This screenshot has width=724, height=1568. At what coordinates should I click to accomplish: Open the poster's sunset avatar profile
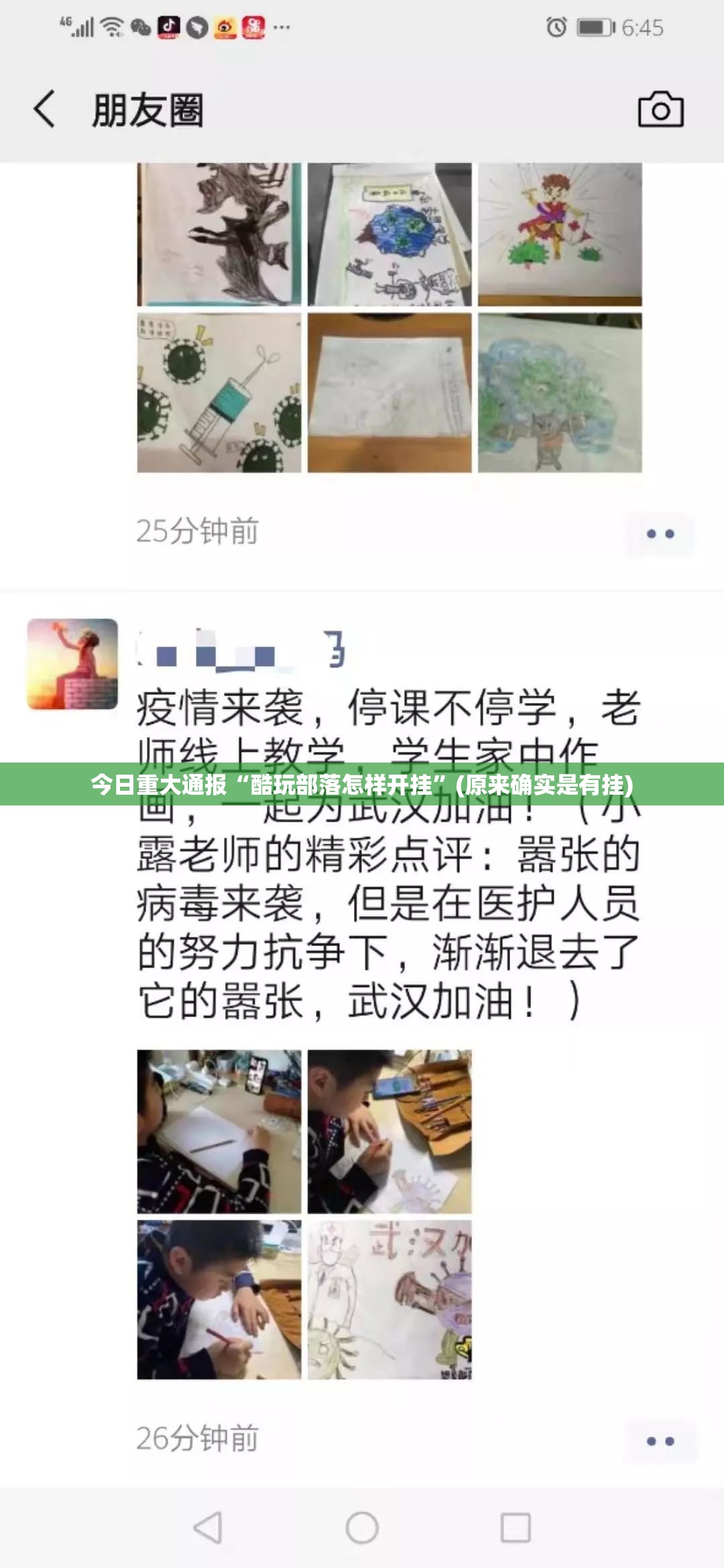(x=72, y=664)
